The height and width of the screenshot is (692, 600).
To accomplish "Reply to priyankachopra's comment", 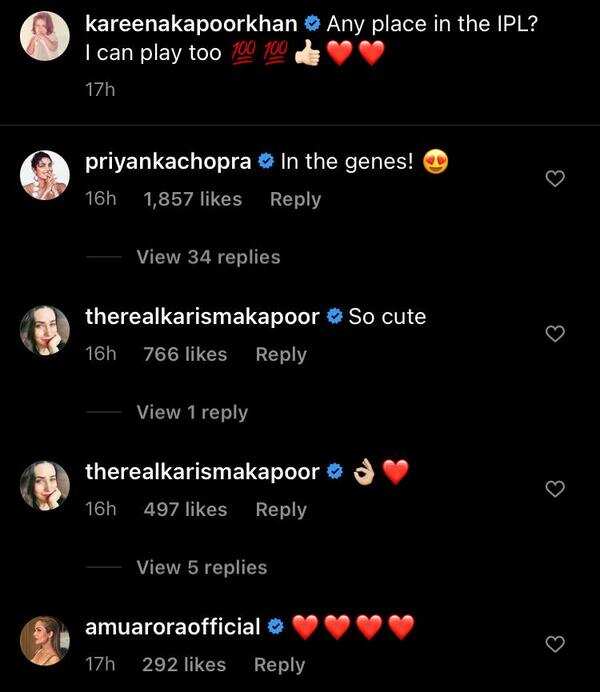I will [295, 199].
